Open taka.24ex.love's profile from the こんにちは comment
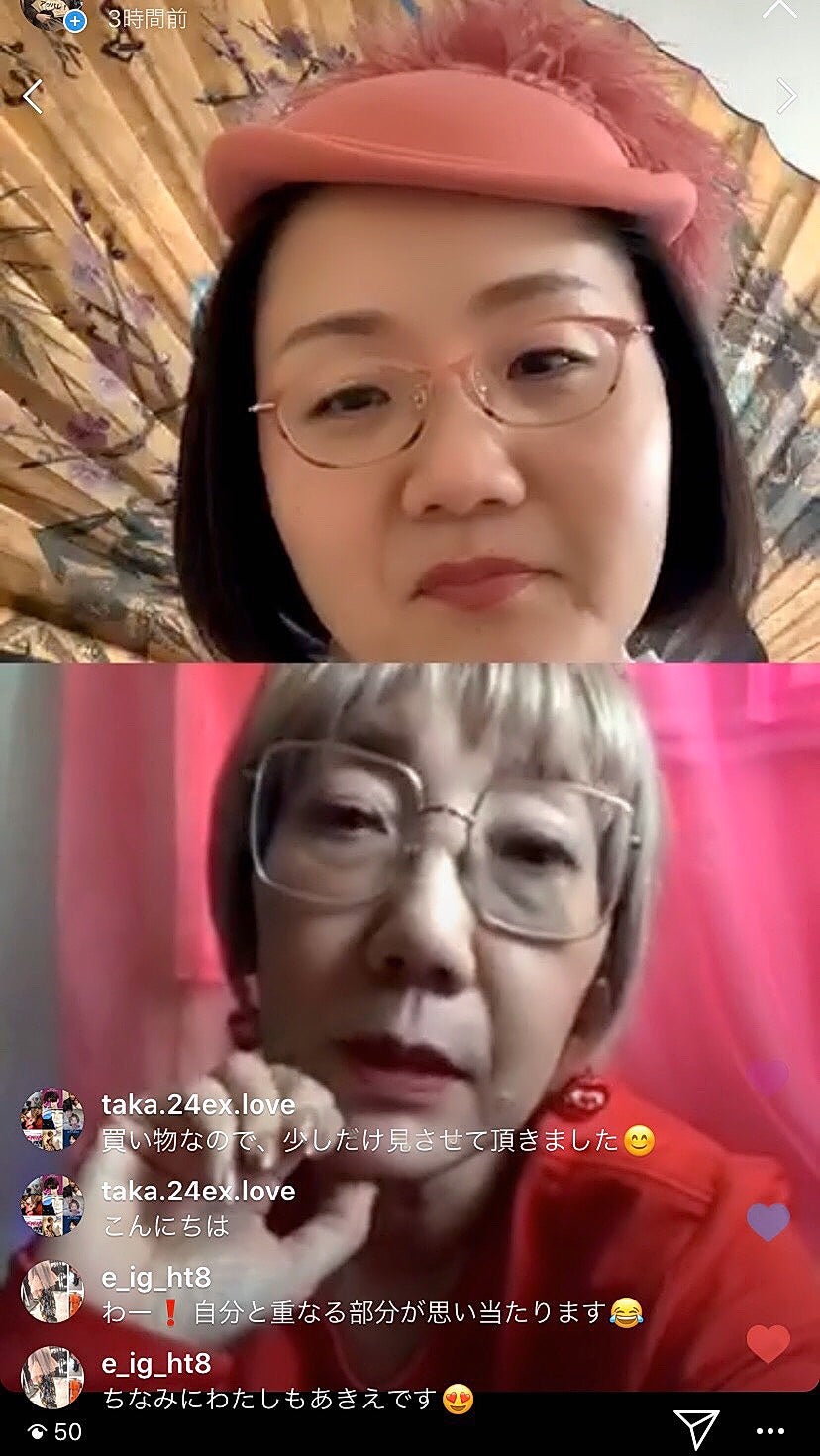 click(x=52, y=1205)
